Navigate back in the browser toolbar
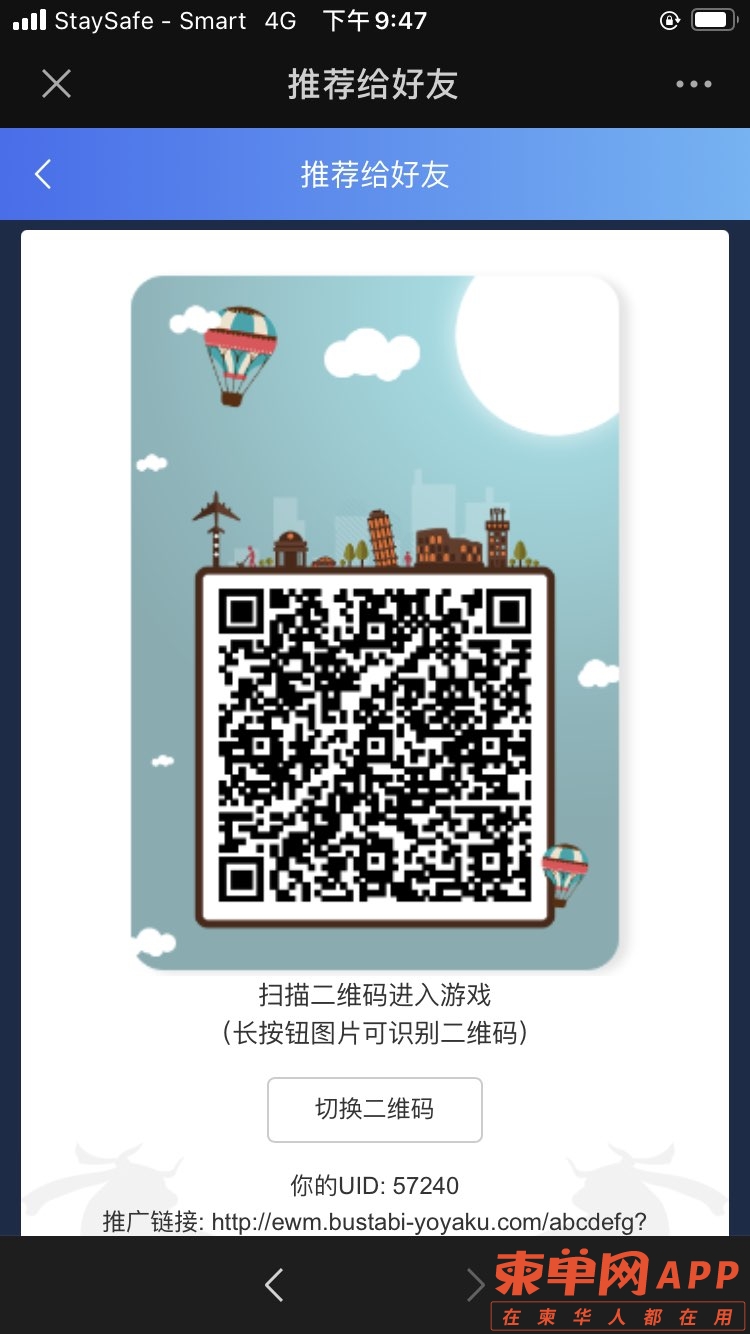Screen dimensions: 750x1334 [275, 1284]
